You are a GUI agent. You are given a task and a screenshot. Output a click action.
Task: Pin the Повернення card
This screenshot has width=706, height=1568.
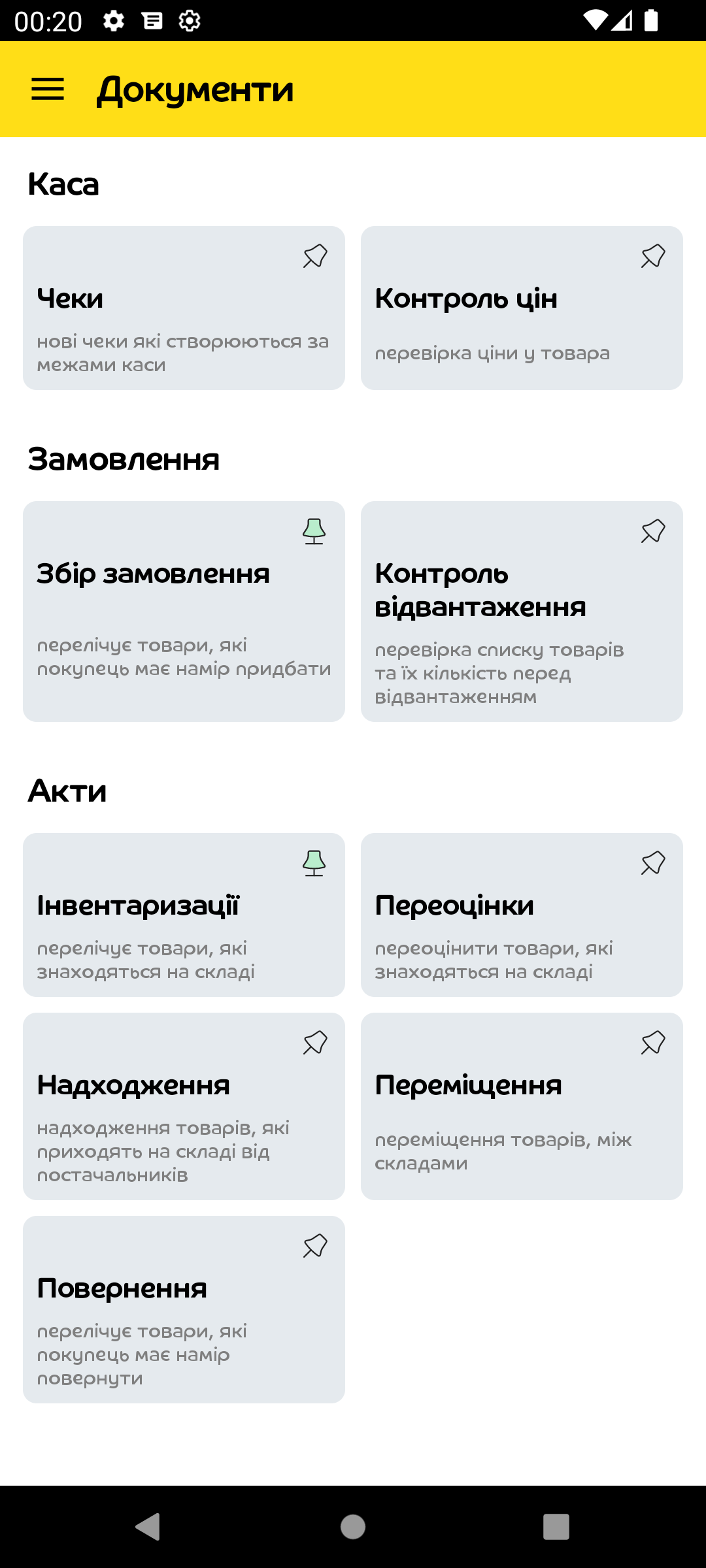tap(315, 1246)
